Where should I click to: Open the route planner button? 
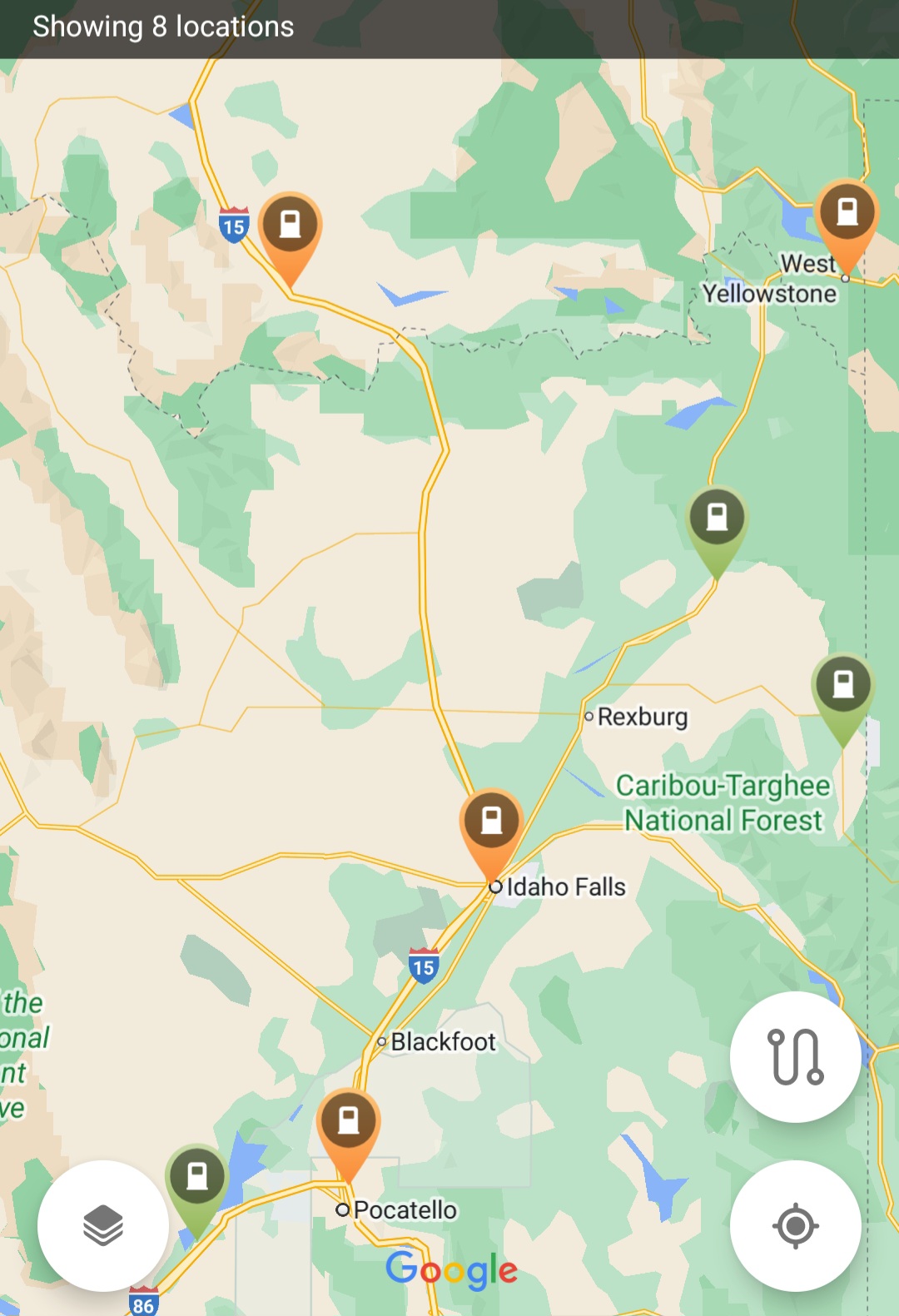pyautogui.click(x=795, y=1057)
